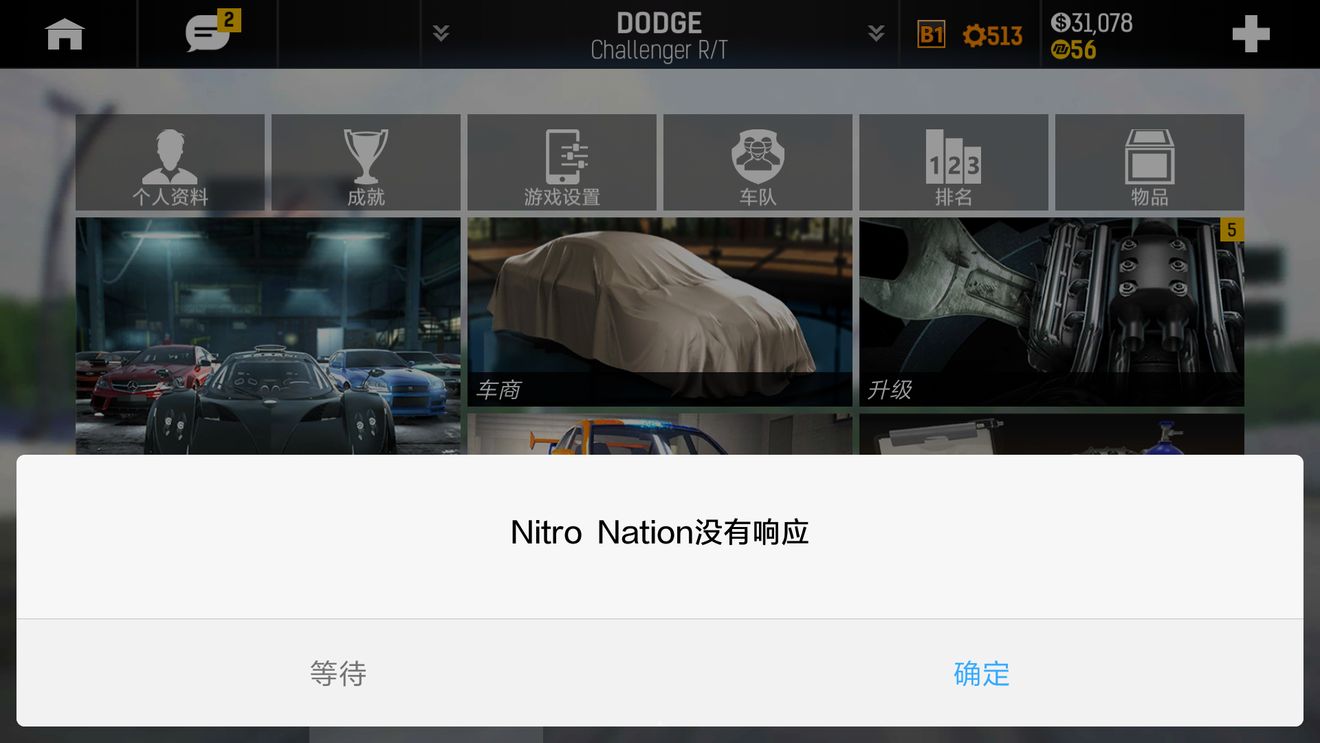View the 排名 rankings
This screenshot has width=1320, height=743.
coord(953,163)
